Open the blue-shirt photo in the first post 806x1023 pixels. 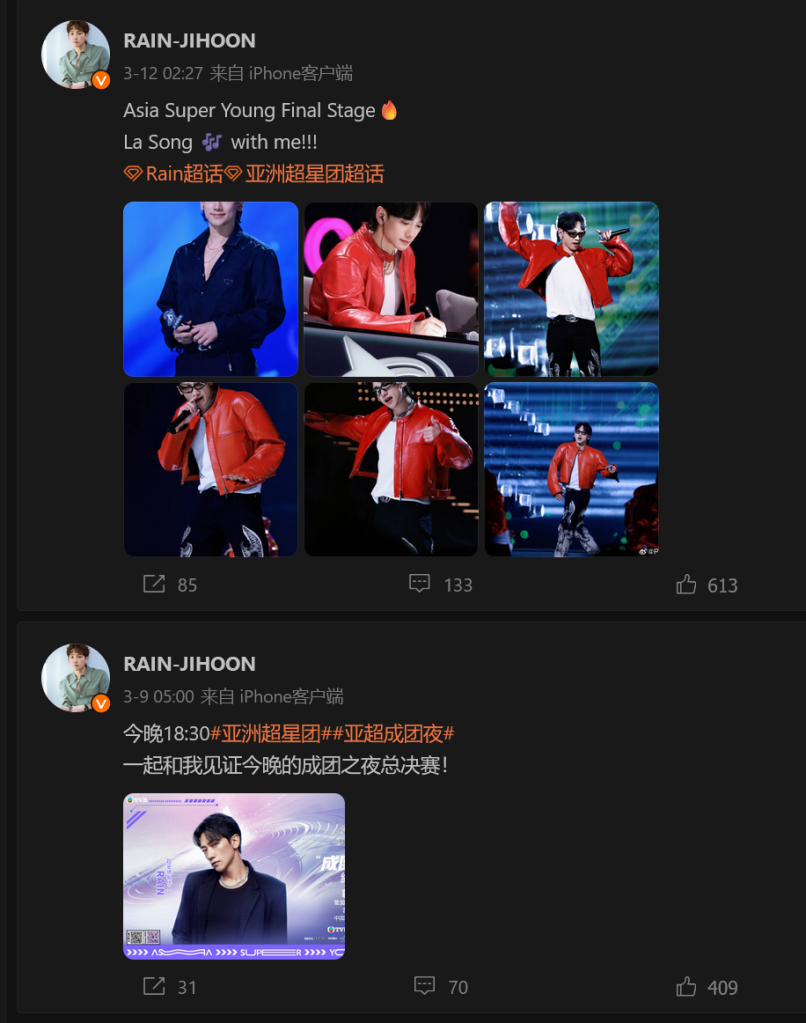(211, 289)
